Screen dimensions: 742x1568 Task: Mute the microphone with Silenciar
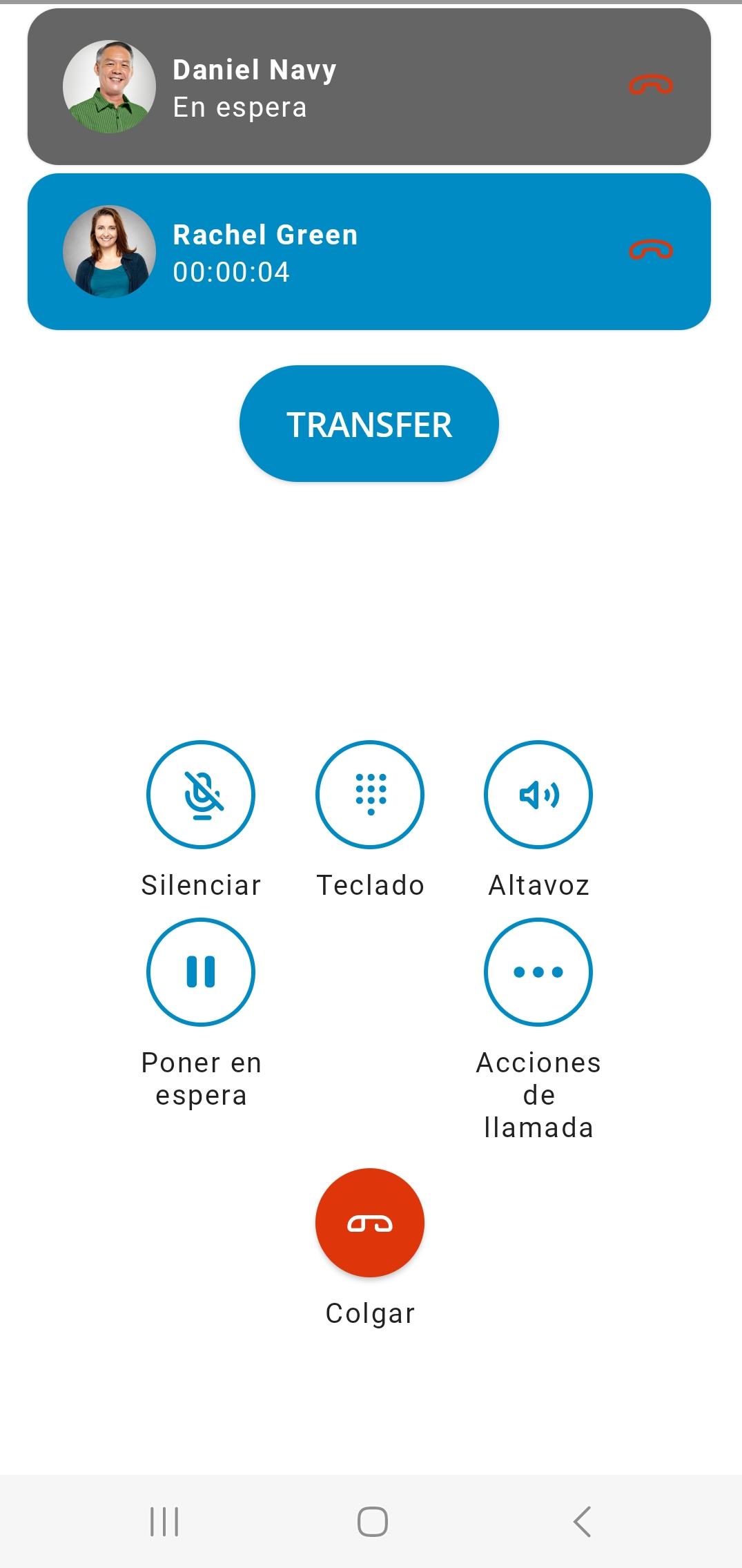(201, 795)
